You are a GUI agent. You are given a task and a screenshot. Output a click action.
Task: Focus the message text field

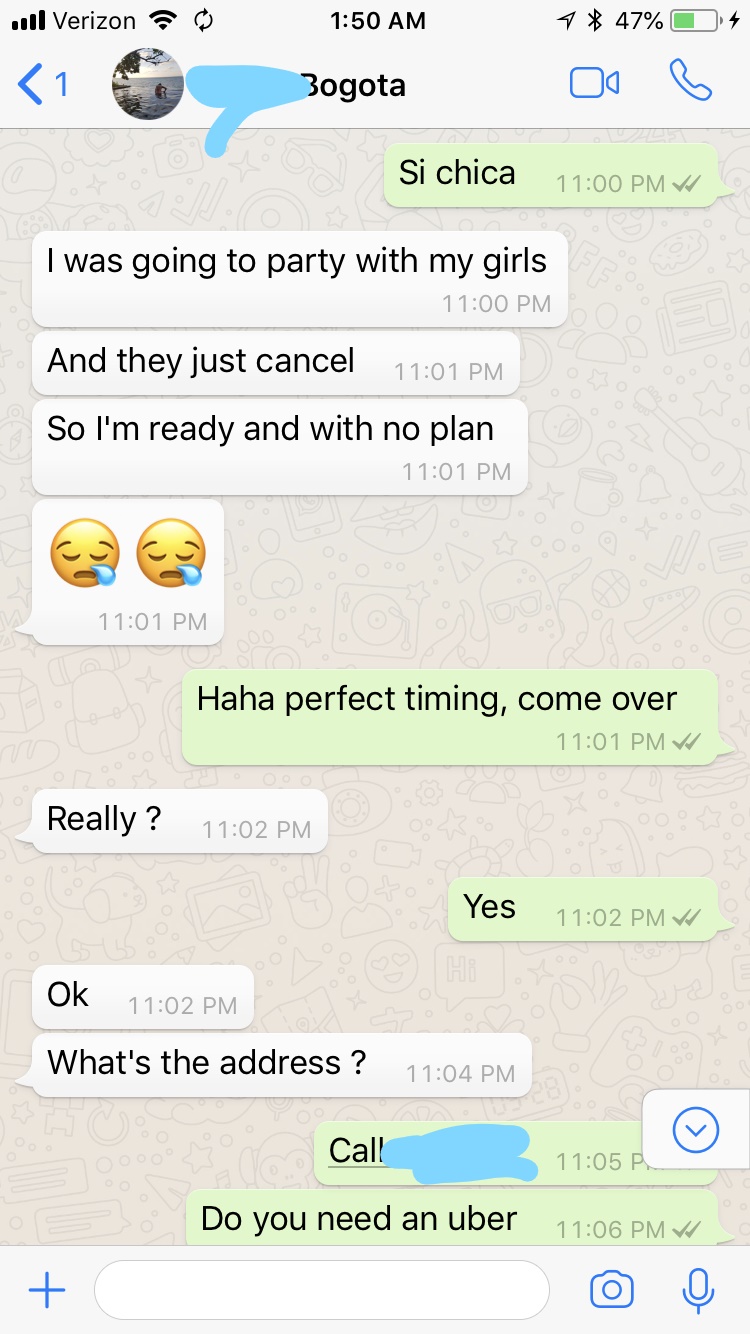[321, 1291]
